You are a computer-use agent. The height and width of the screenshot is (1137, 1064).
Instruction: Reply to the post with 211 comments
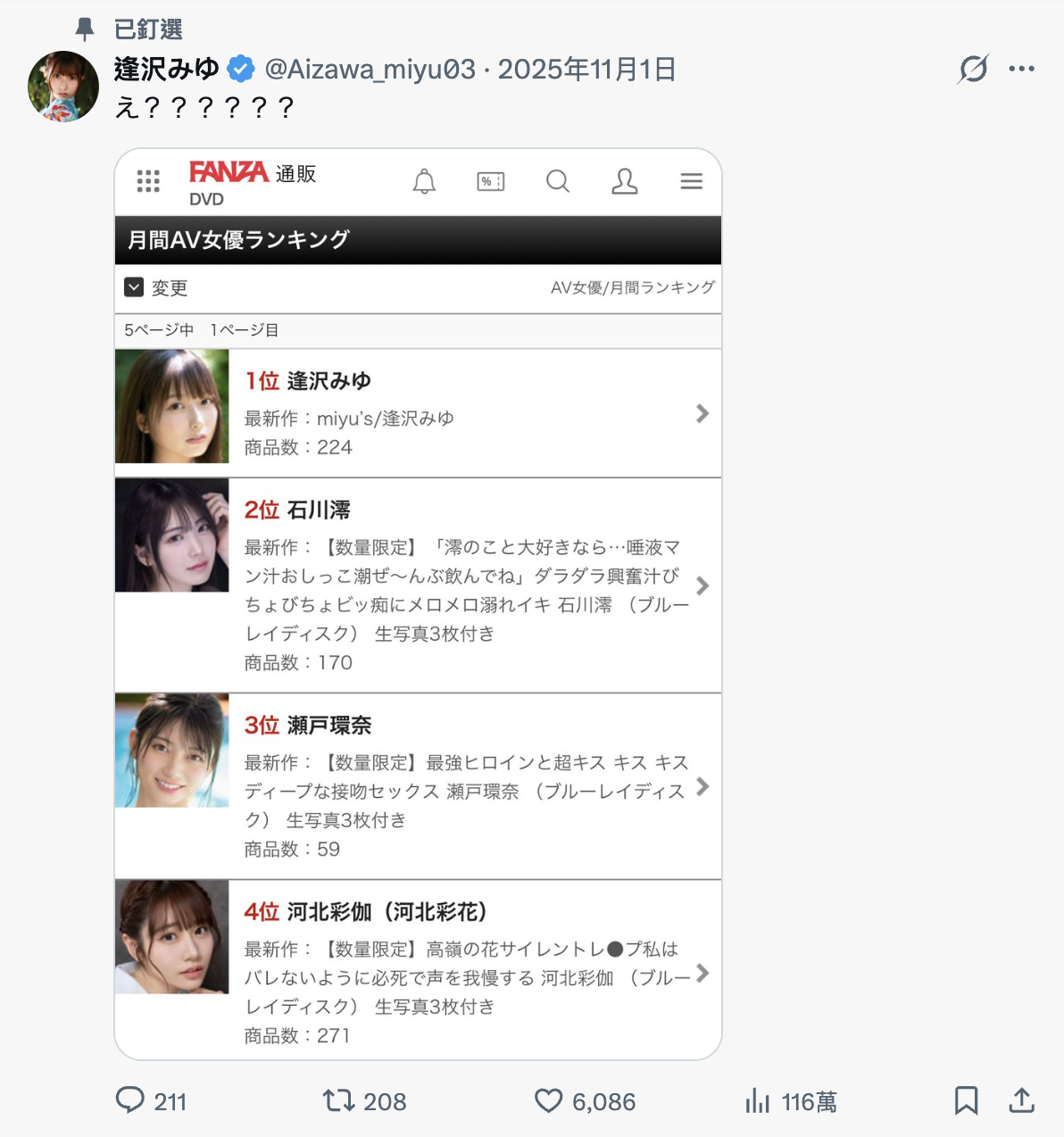[130, 1100]
